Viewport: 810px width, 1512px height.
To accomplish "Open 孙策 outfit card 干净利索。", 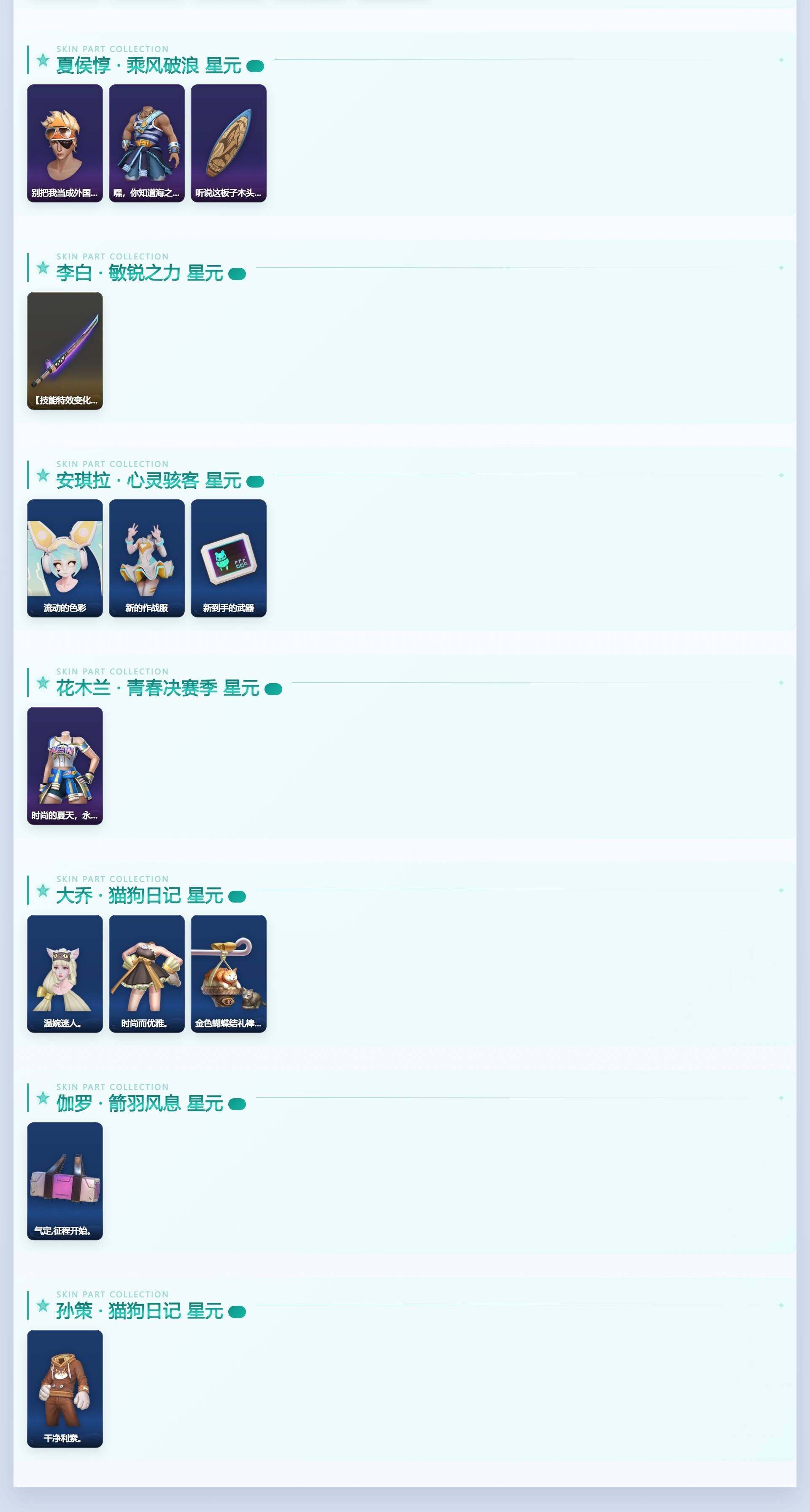I will coord(65,1389).
